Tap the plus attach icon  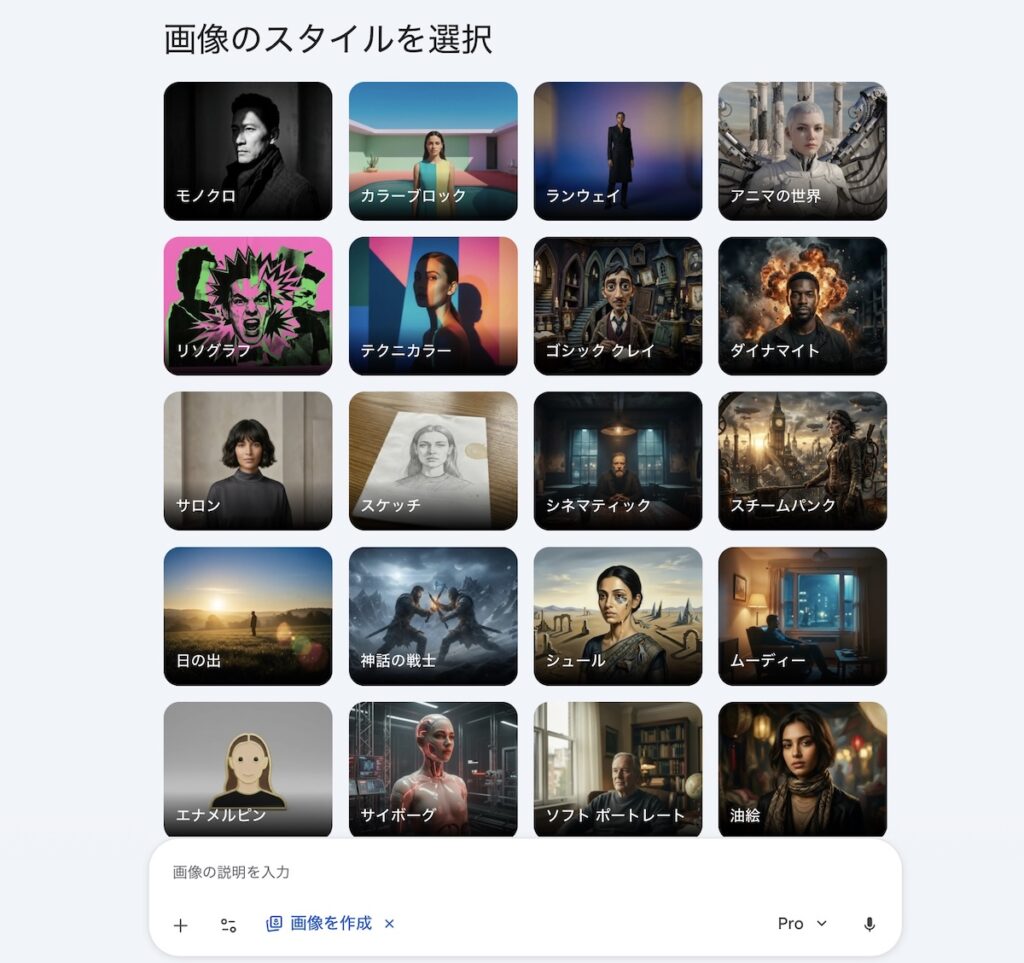click(180, 925)
